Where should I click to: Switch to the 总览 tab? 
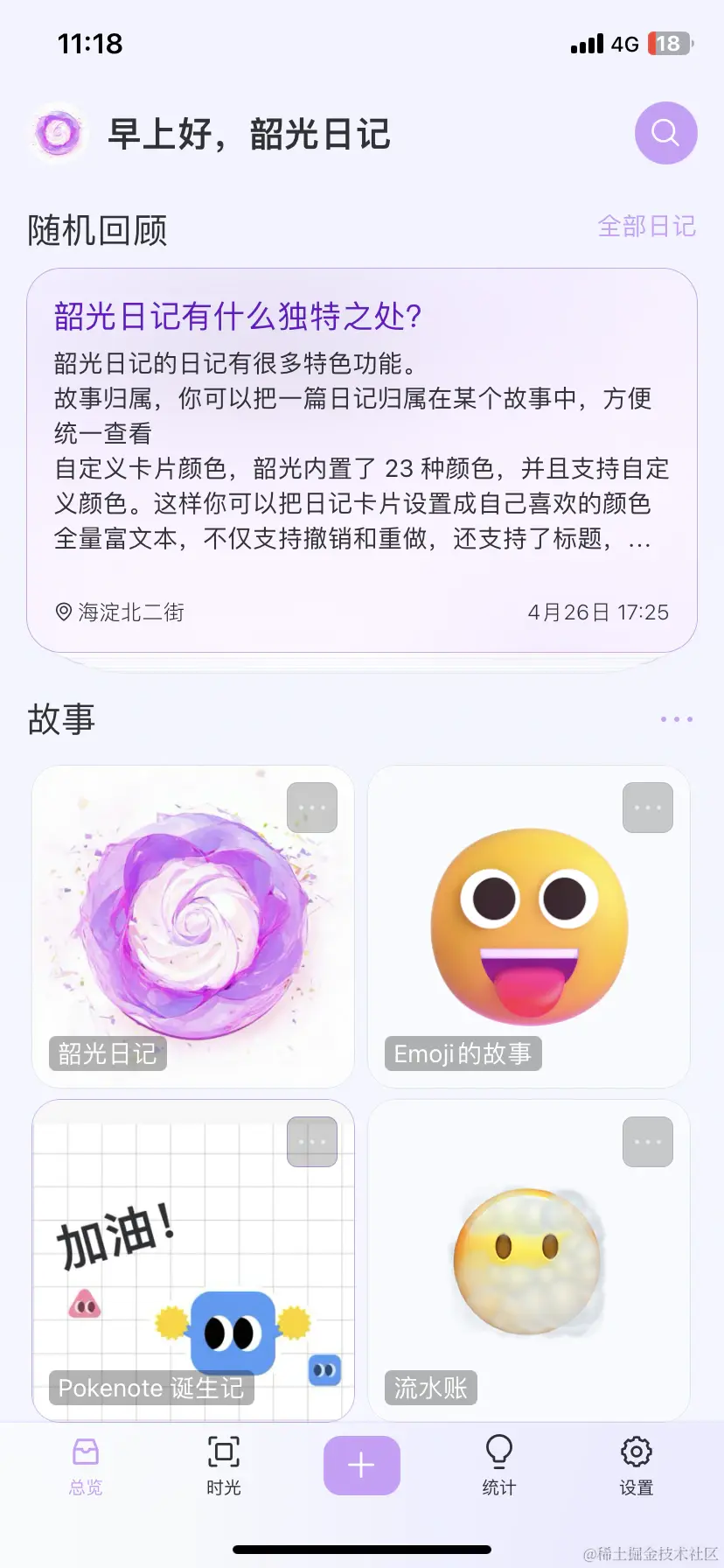coord(86,1466)
